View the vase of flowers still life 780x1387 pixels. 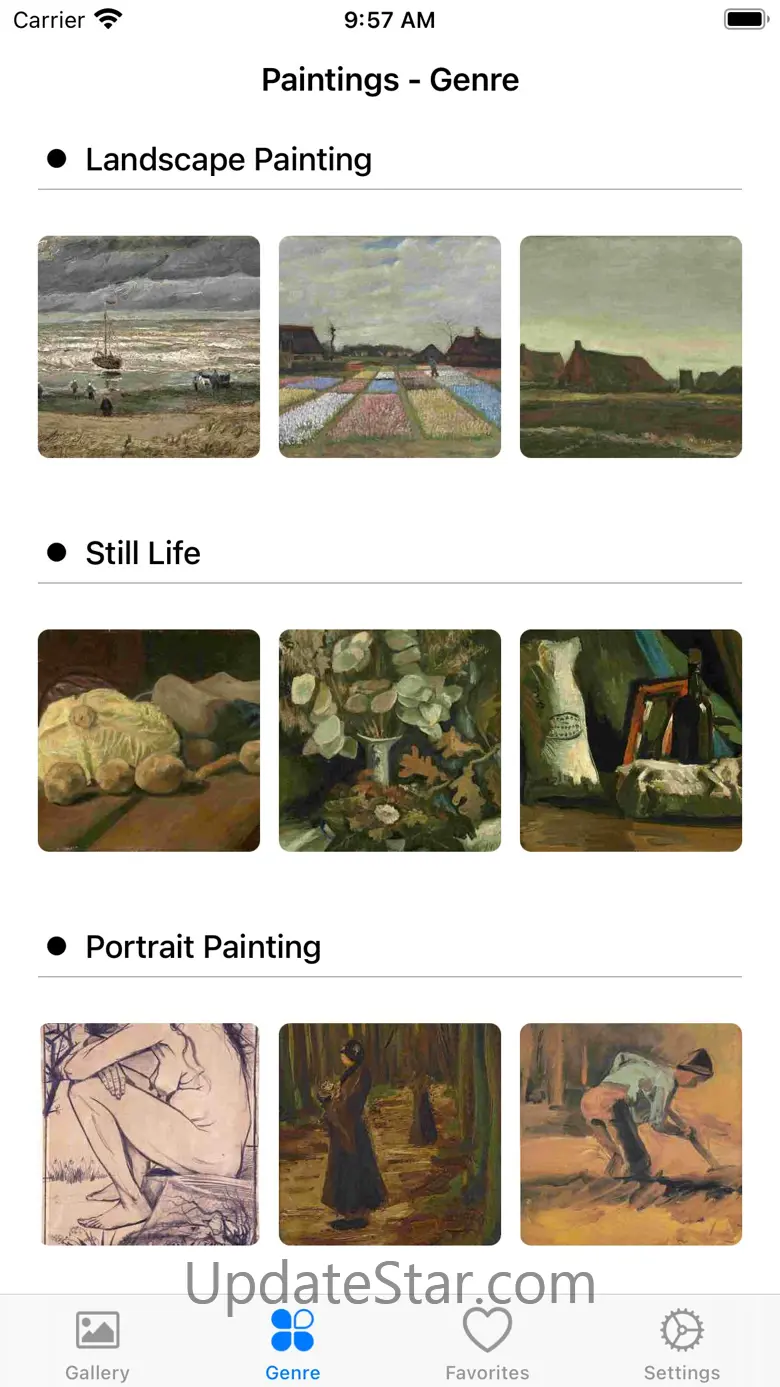click(x=390, y=741)
